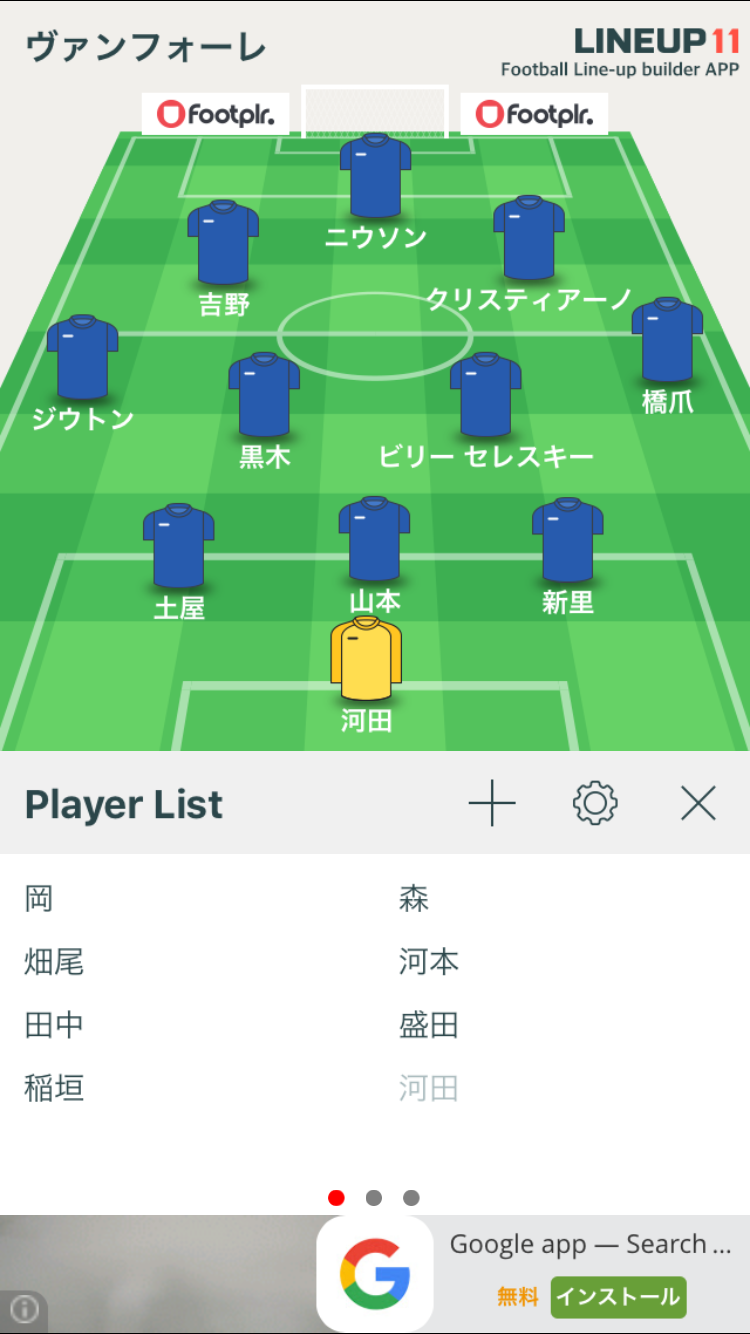750x1334 pixels.
Task: Select 森 from the player list
Action: pyautogui.click(x=414, y=899)
